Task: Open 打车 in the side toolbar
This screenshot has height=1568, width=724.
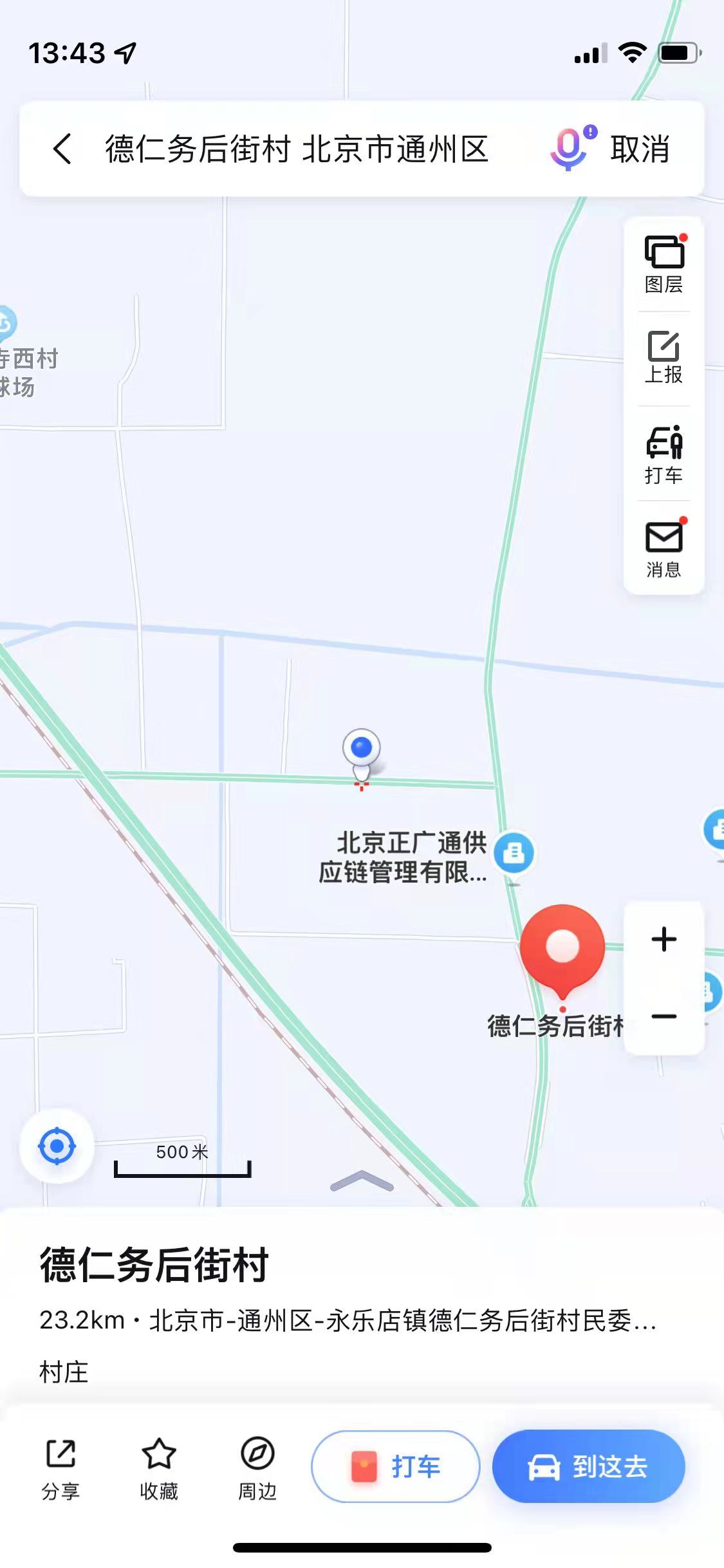Action: 664,454
